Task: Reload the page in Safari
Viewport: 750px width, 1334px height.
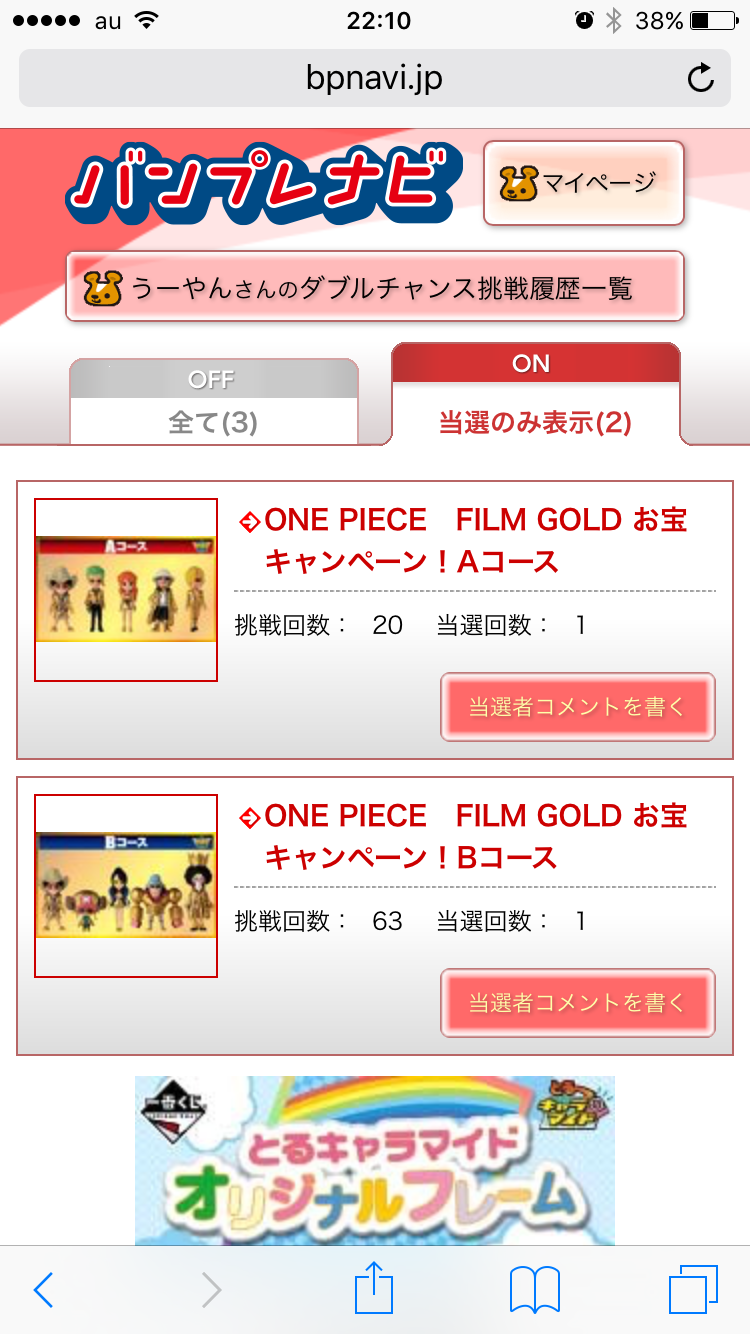Action: pyautogui.click(x=701, y=78)
